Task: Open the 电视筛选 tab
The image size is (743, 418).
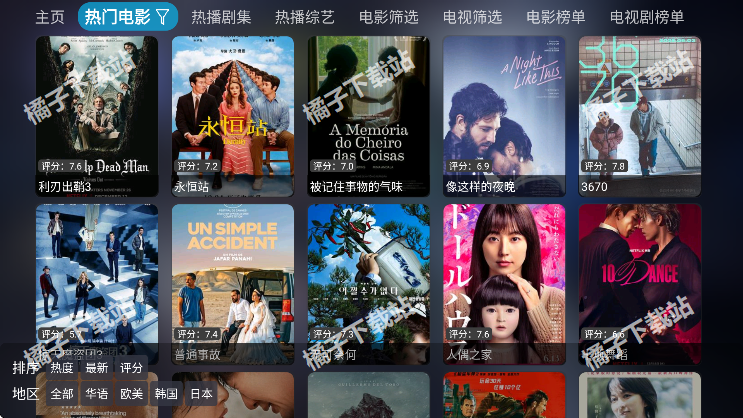Action: coord(472,17)
